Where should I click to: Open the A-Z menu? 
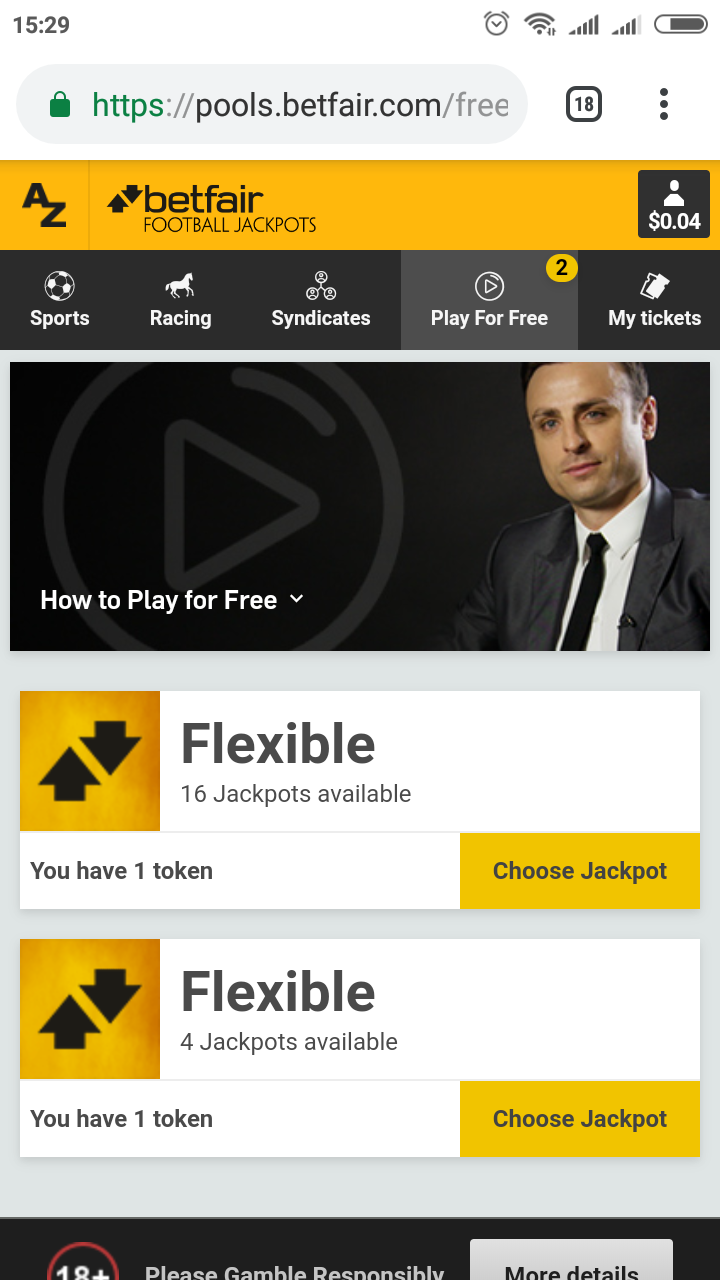coord(44,205)
